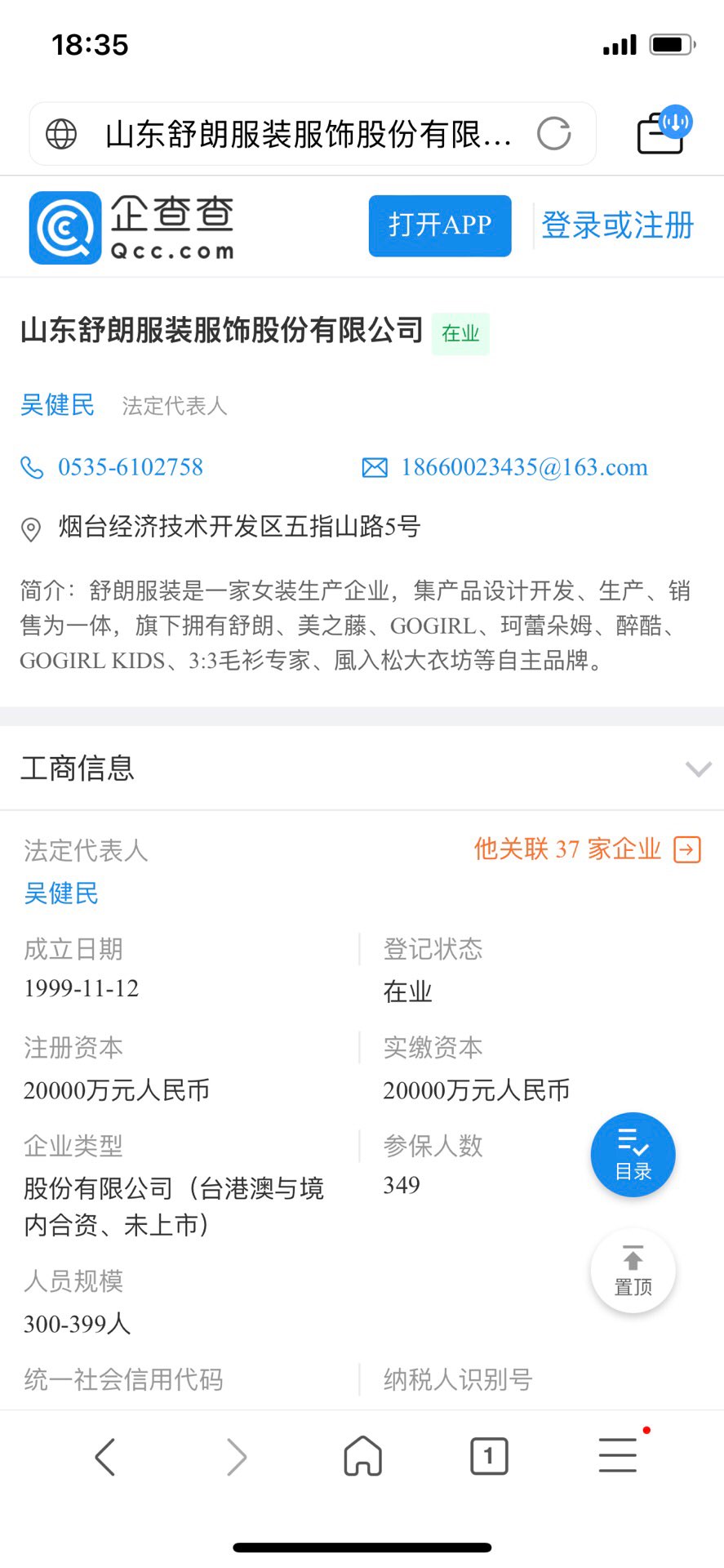Viewport: 724px width, 1568px height.
Task: Open the browser hamburger menu
Action: click(x=618, y=1455)
